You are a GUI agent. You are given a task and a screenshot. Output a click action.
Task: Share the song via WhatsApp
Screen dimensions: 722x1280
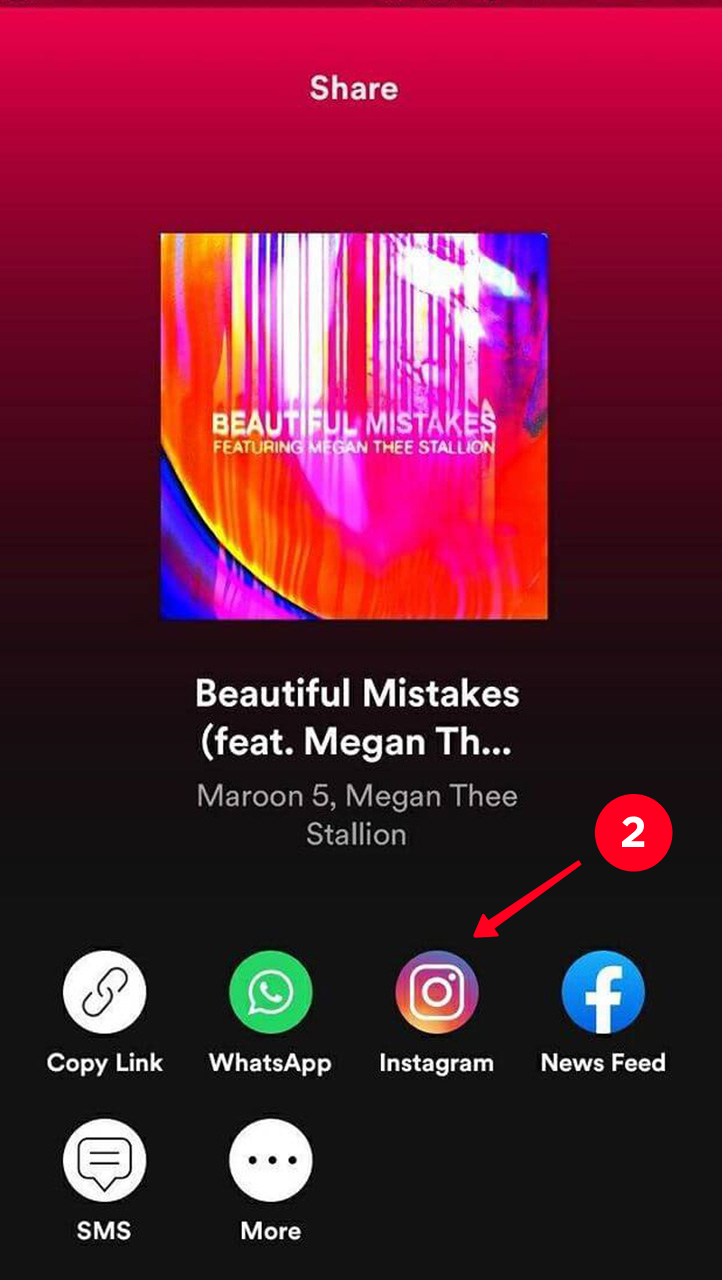click(270, 992)
